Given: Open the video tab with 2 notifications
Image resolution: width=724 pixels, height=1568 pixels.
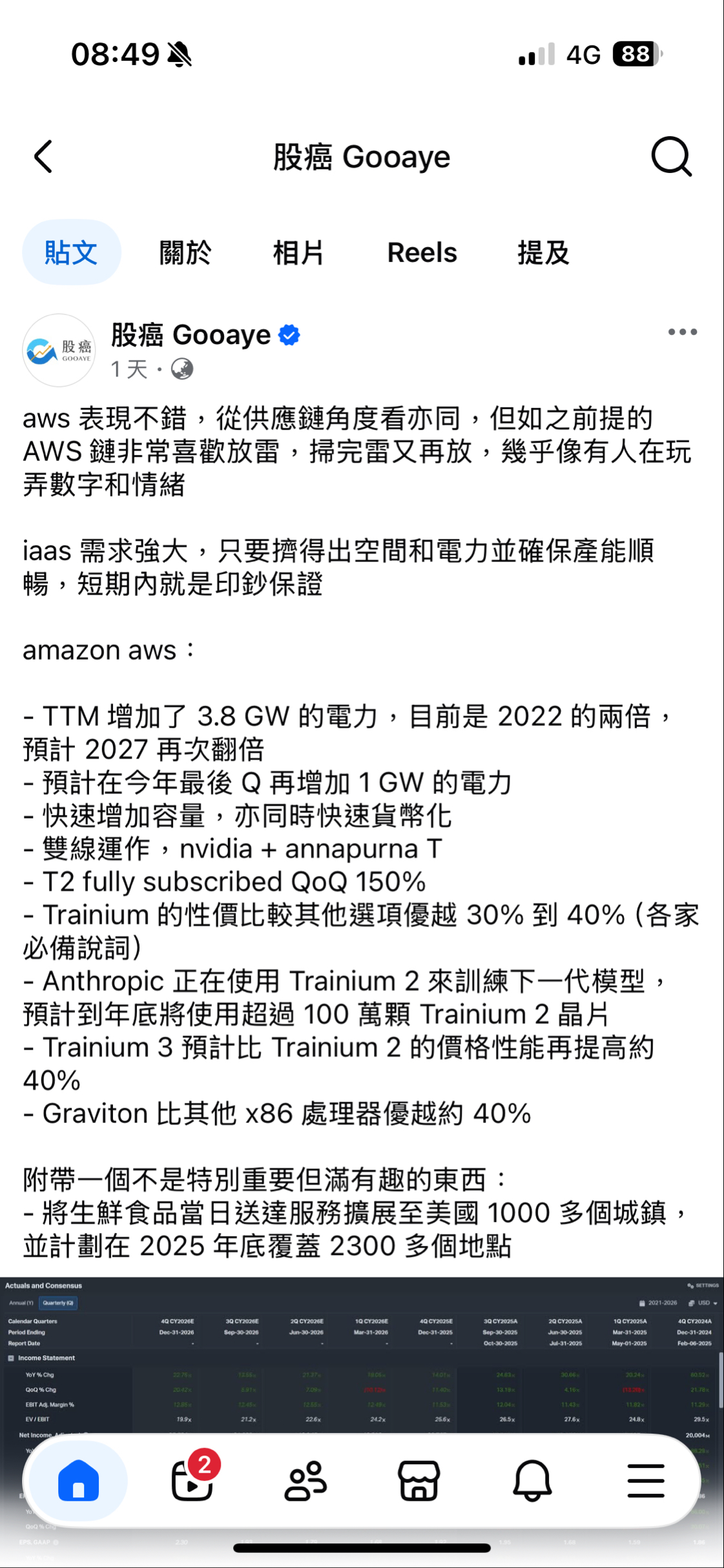Looking at the screenshot, I should [x=192, y=1480].
